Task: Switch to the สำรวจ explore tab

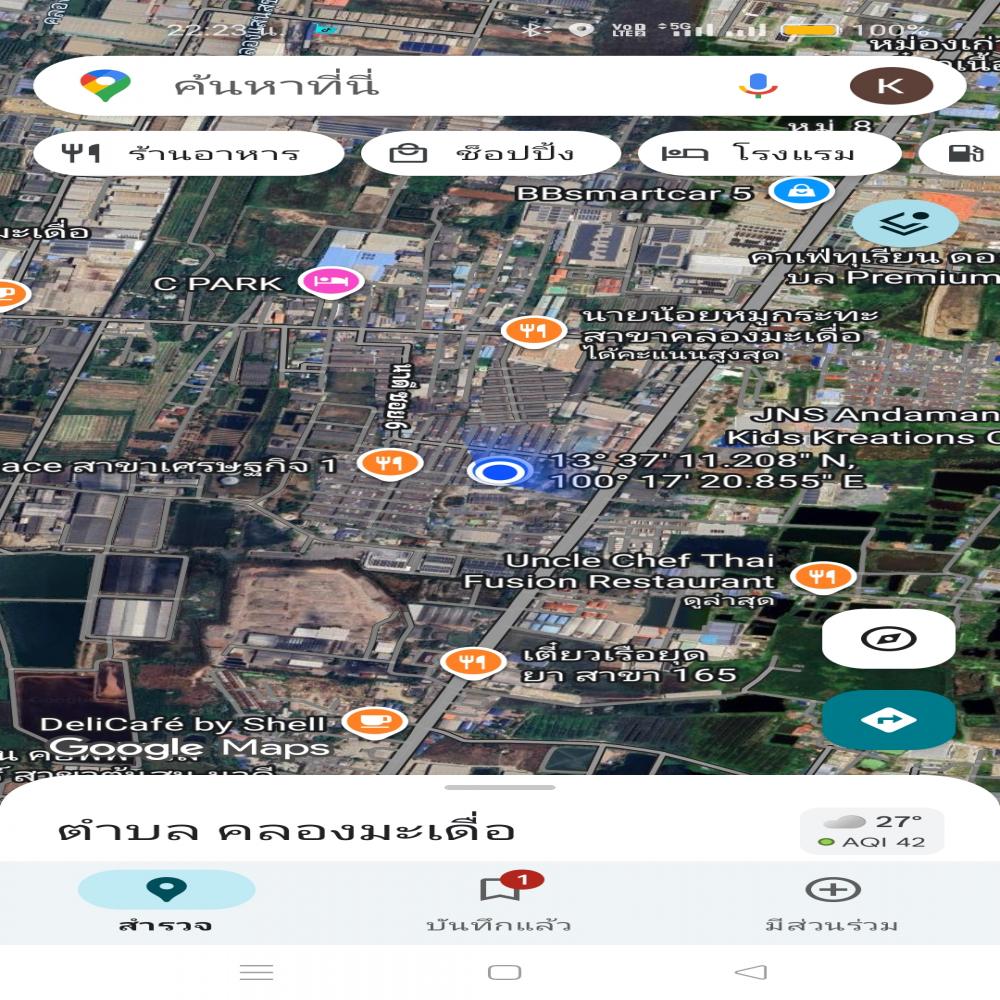Action: coord(166,902)
